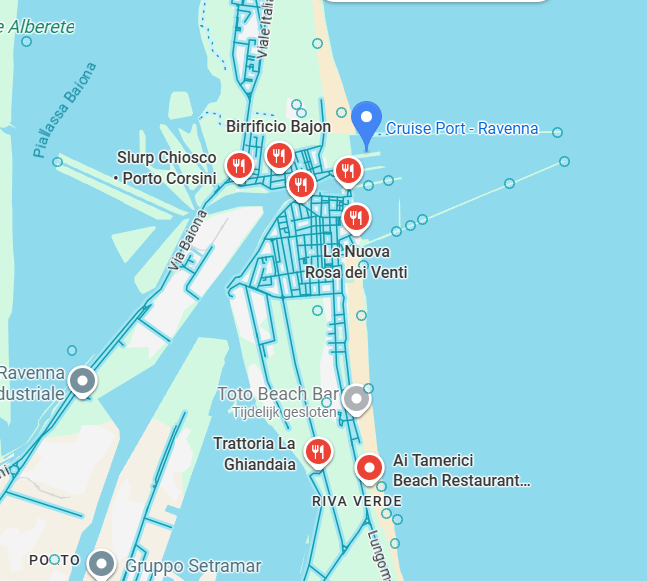
Task: View Trattoria La Ghiandaia restaurant pin
Action: pos(318,452)
